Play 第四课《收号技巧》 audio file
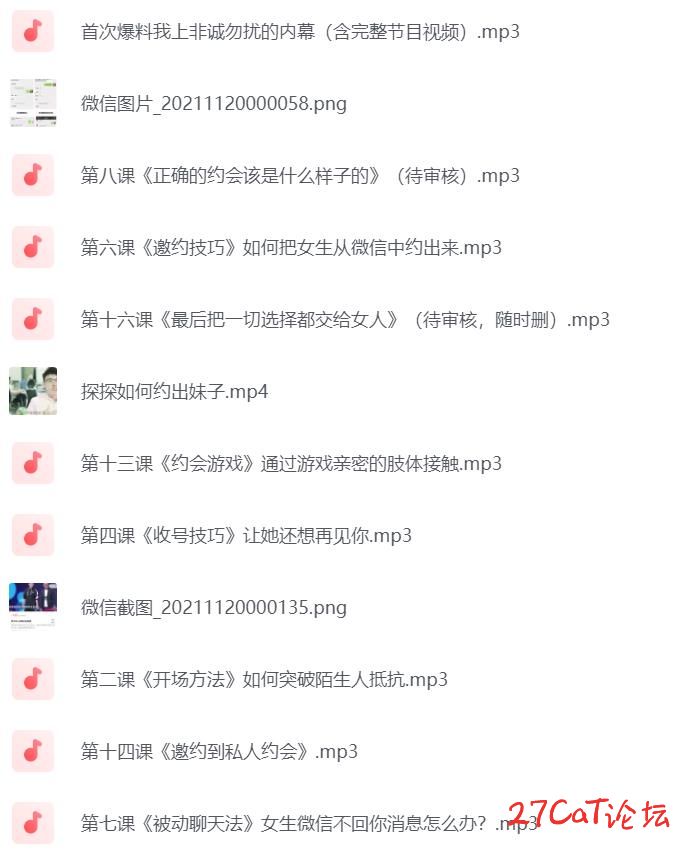The width and height of the screenshot is (685, 855). click(x=246, y=536)
